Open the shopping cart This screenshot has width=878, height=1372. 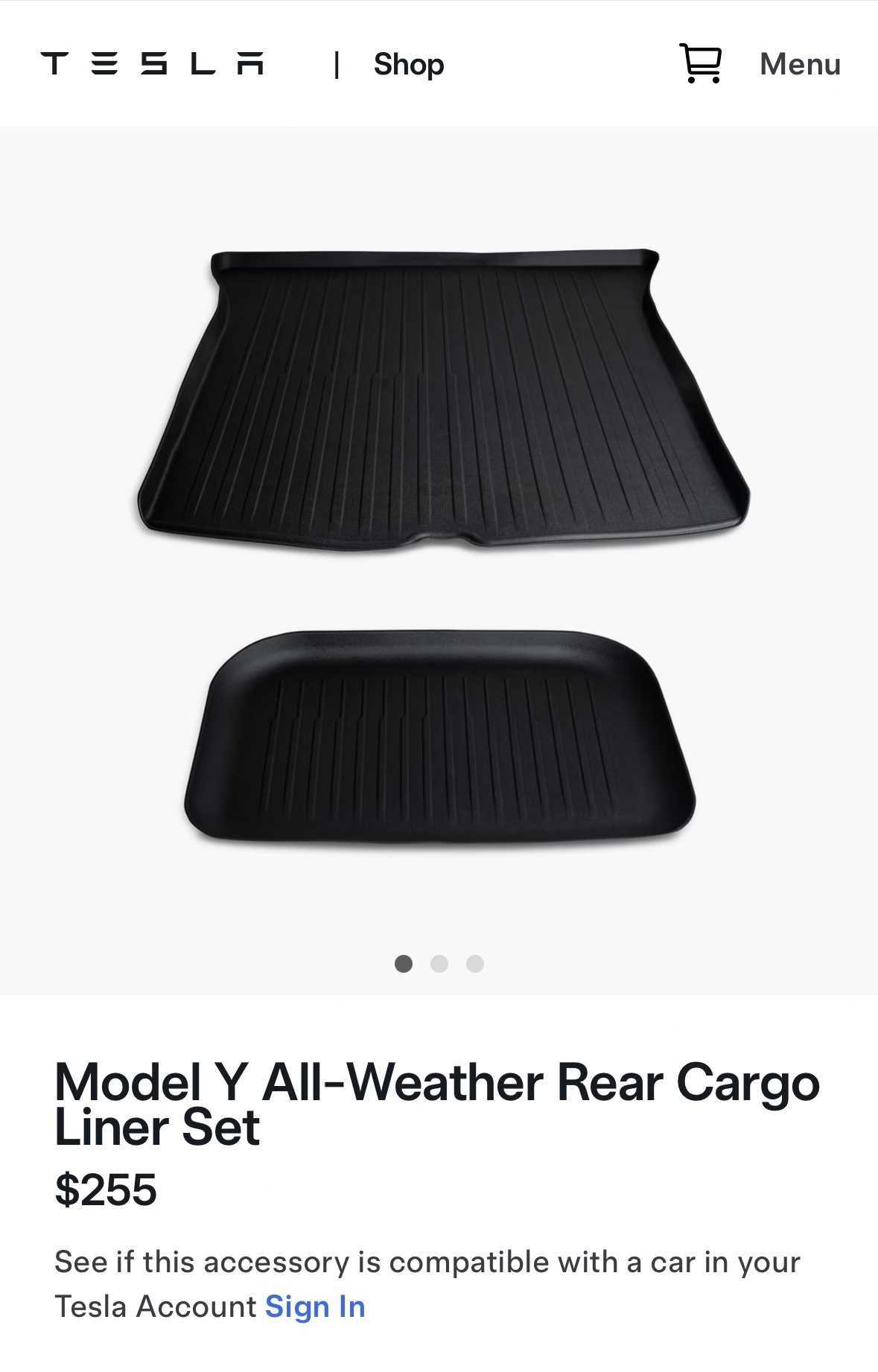pos(700,63)
